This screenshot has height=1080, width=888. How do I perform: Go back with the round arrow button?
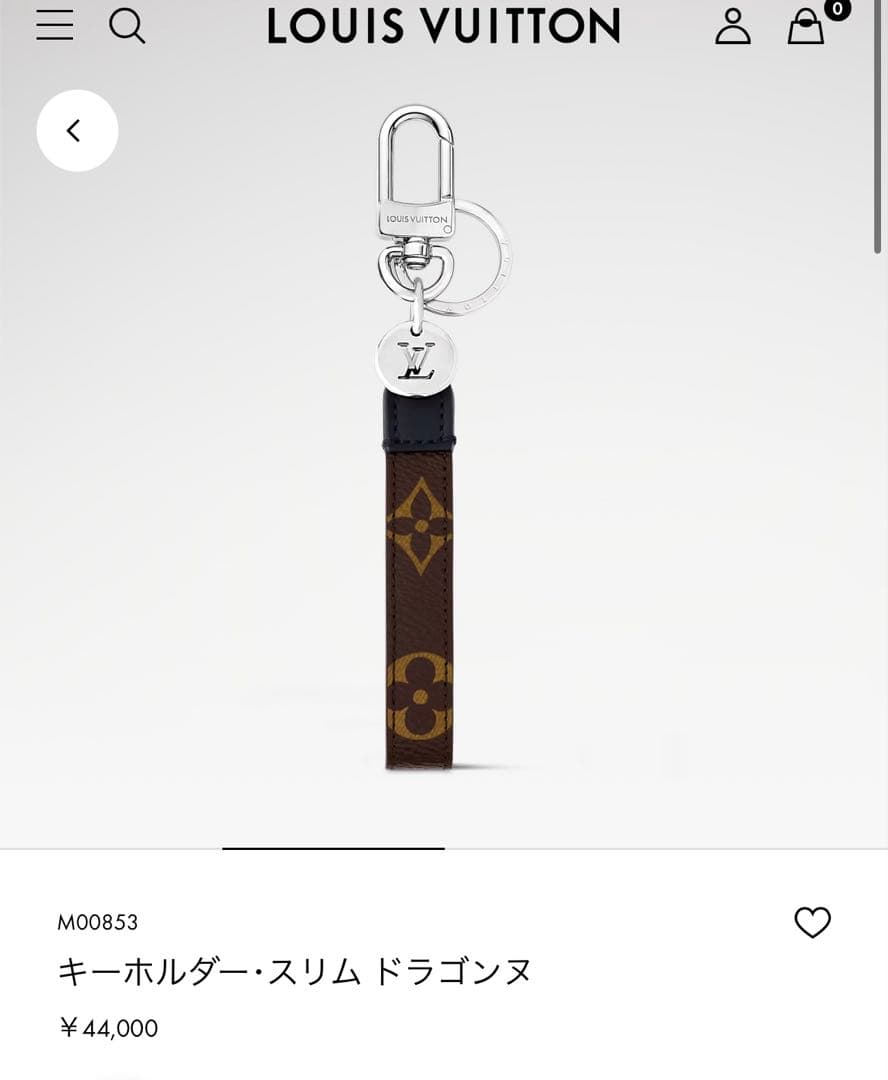[x=77, y=130]
